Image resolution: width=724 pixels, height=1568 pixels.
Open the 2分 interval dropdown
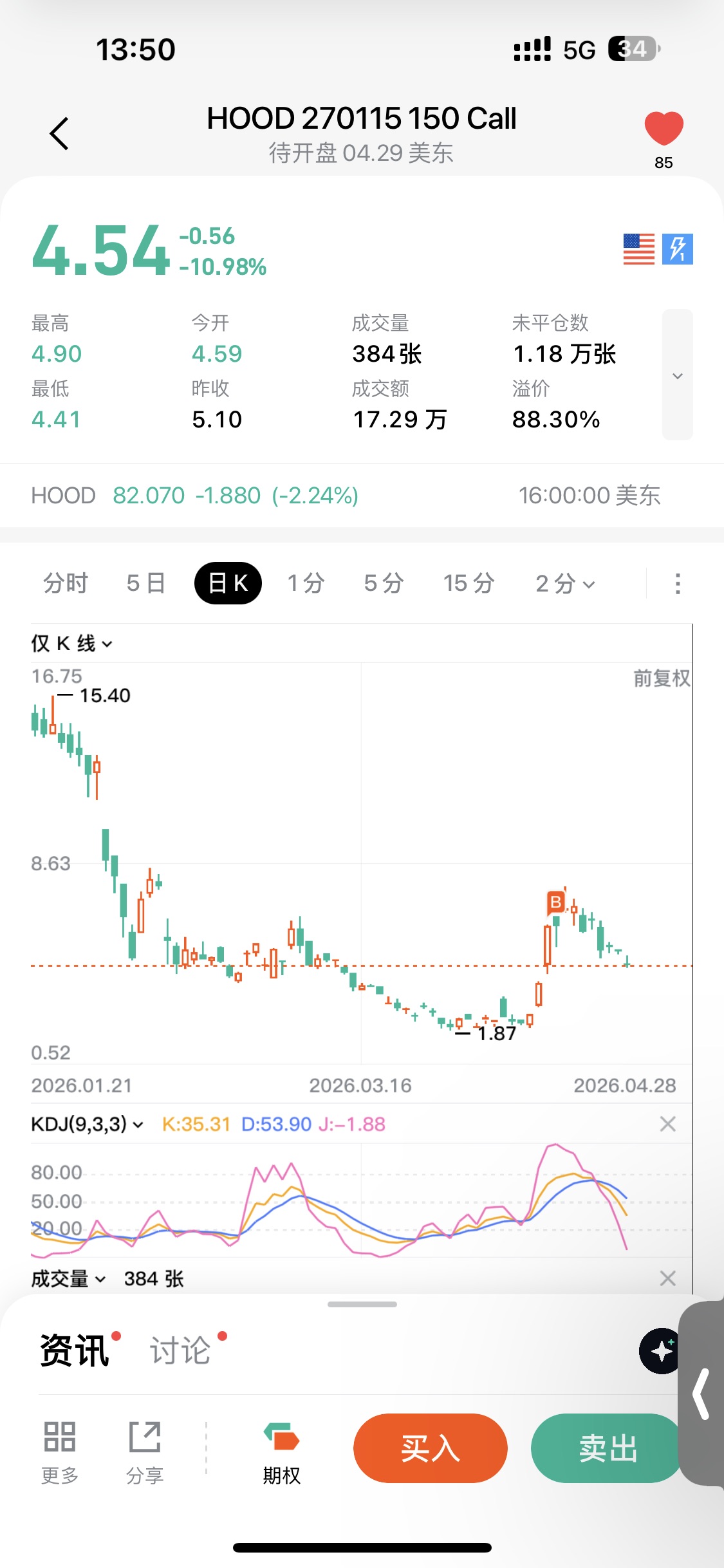(565, 583)
